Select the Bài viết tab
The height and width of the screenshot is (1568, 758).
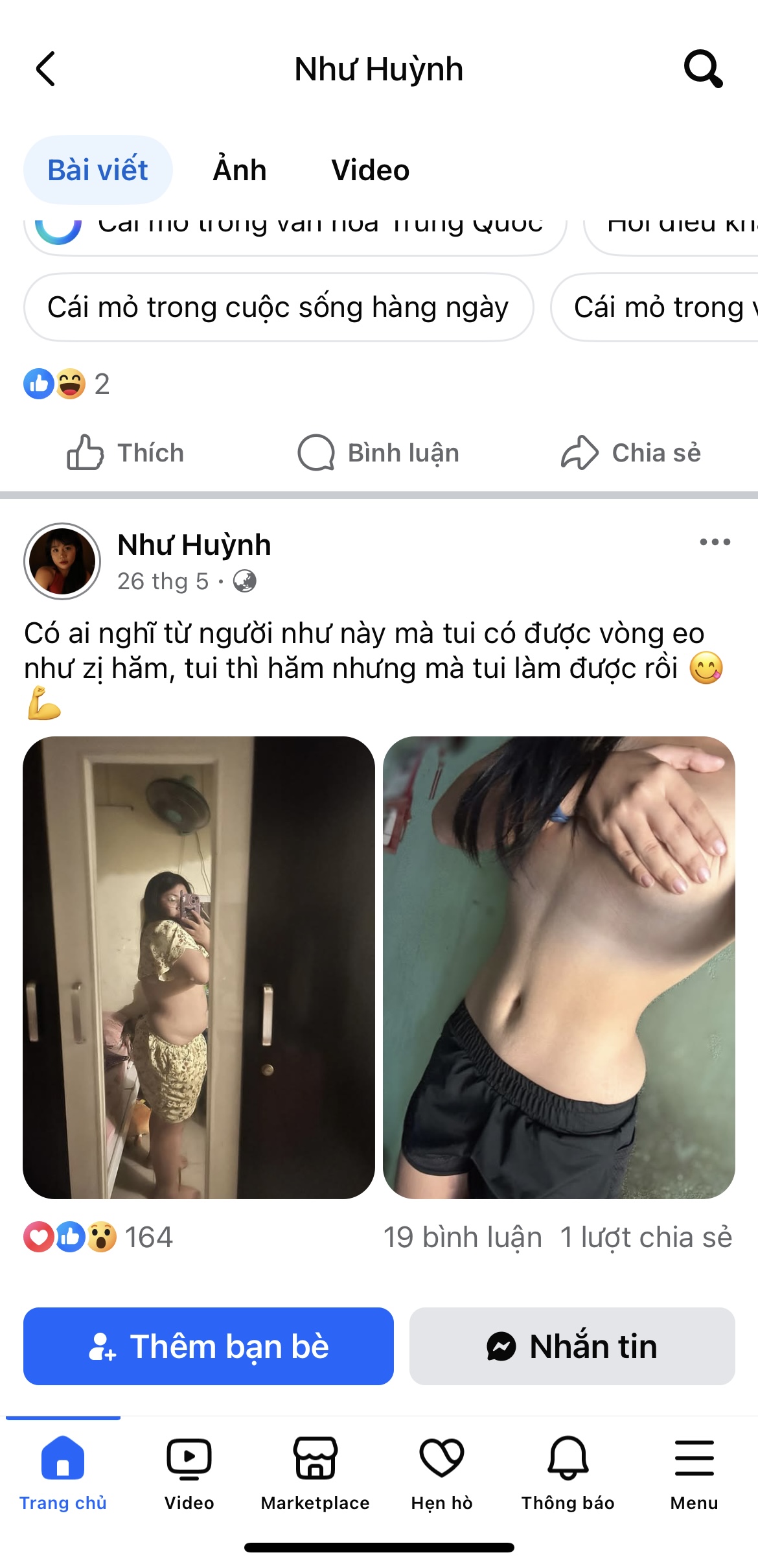coord(98,170)
